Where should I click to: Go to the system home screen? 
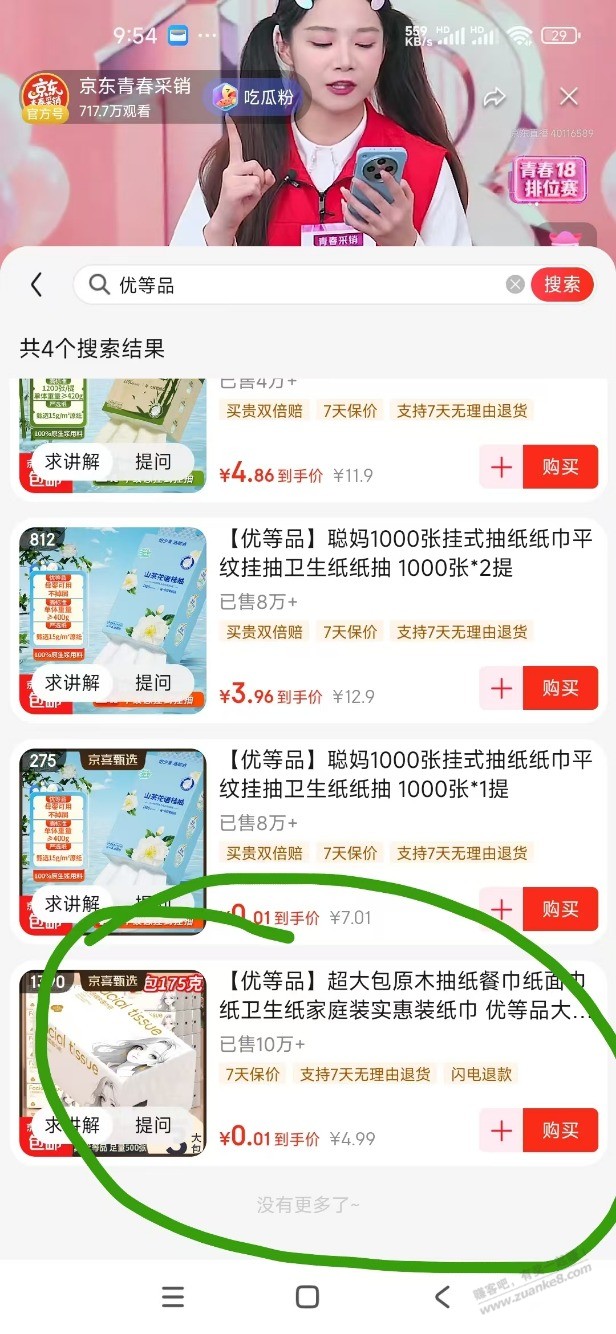308,1297
